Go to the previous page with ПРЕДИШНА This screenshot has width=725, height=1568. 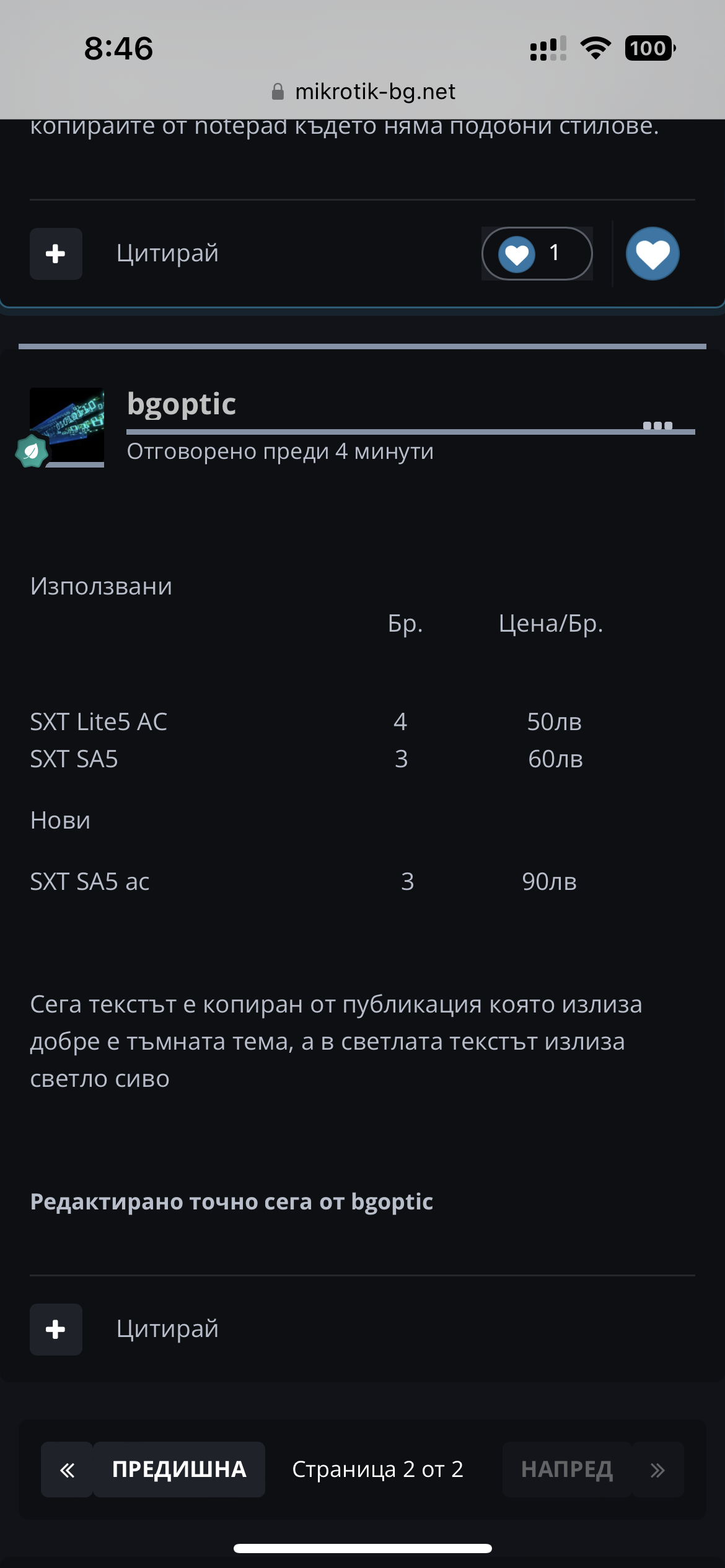pos(179,1470)
